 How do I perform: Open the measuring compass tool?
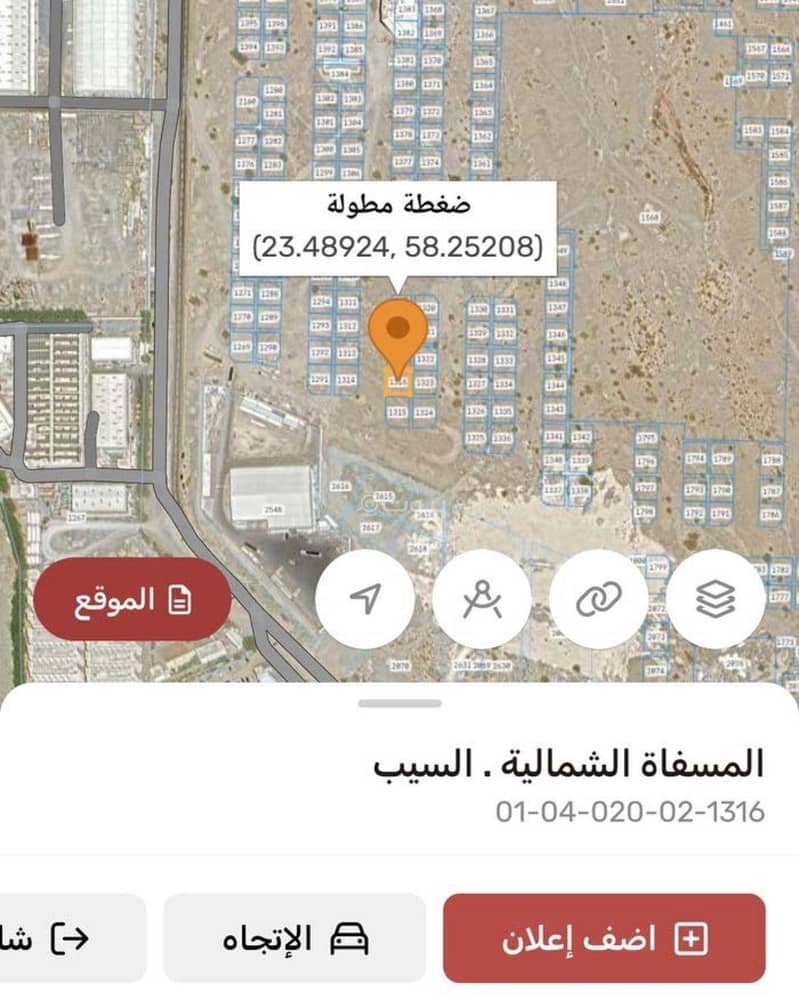coord(482,599)
